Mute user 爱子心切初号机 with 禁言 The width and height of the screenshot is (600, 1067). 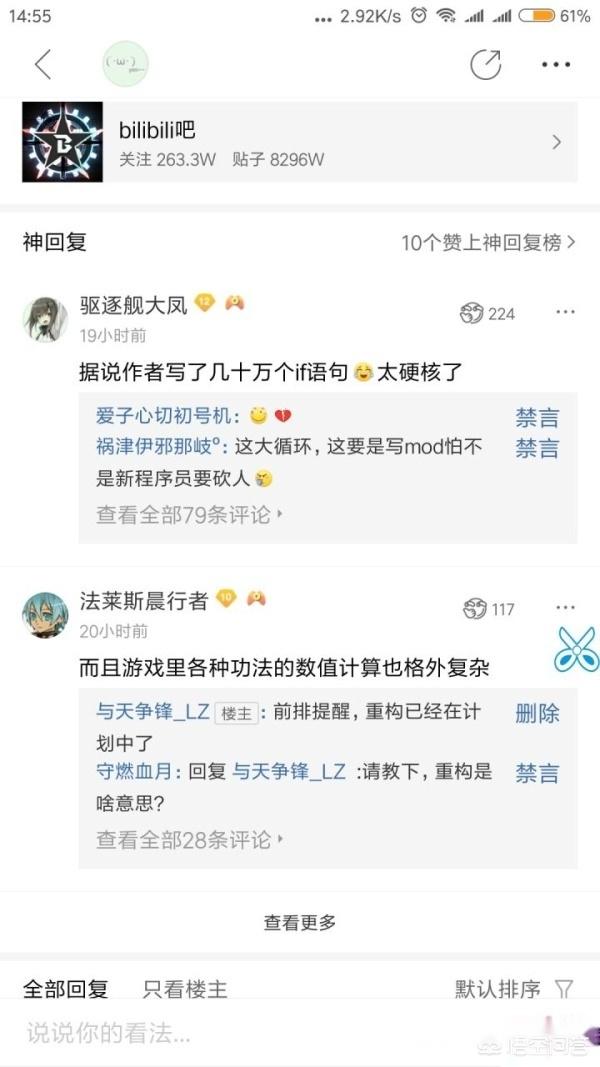coord(537,417)
